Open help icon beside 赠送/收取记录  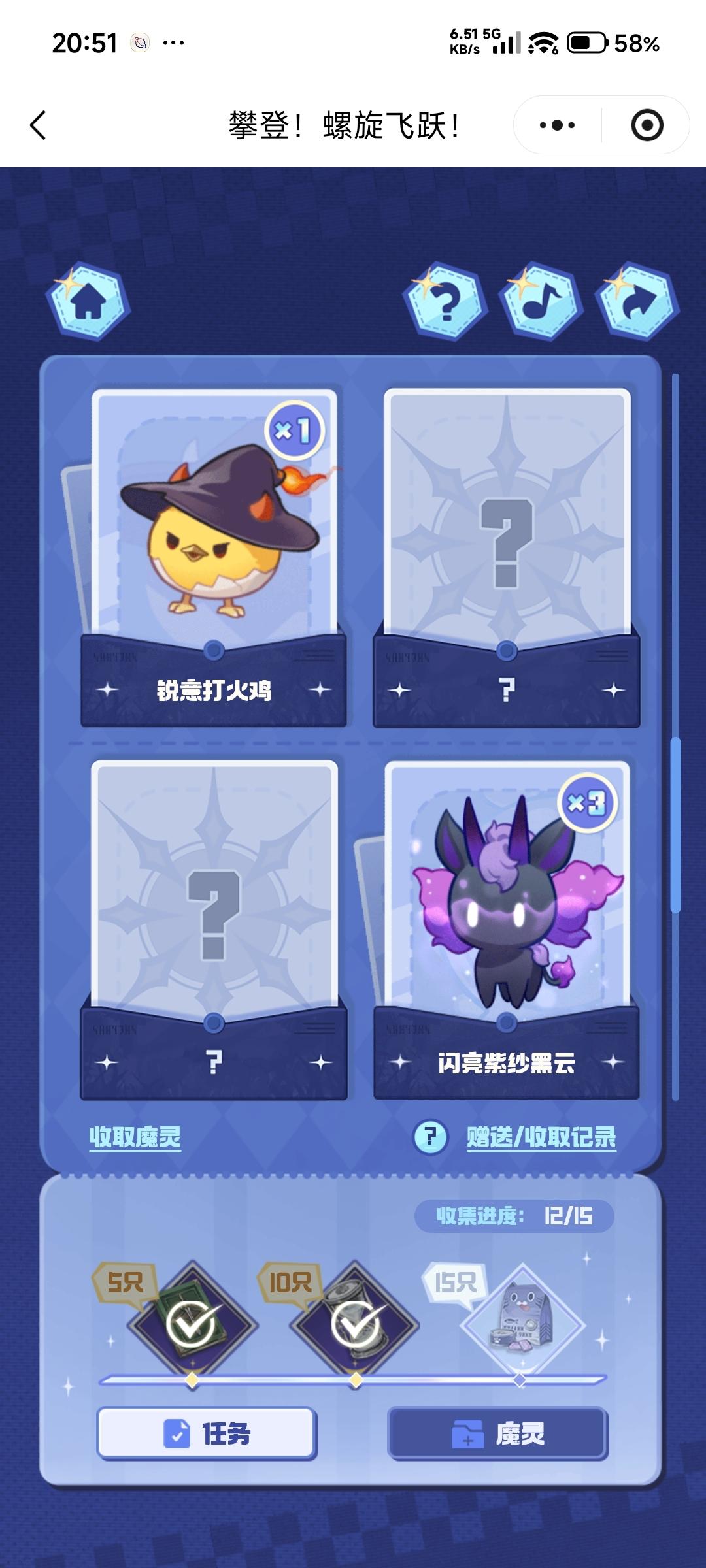[430, 1137]
